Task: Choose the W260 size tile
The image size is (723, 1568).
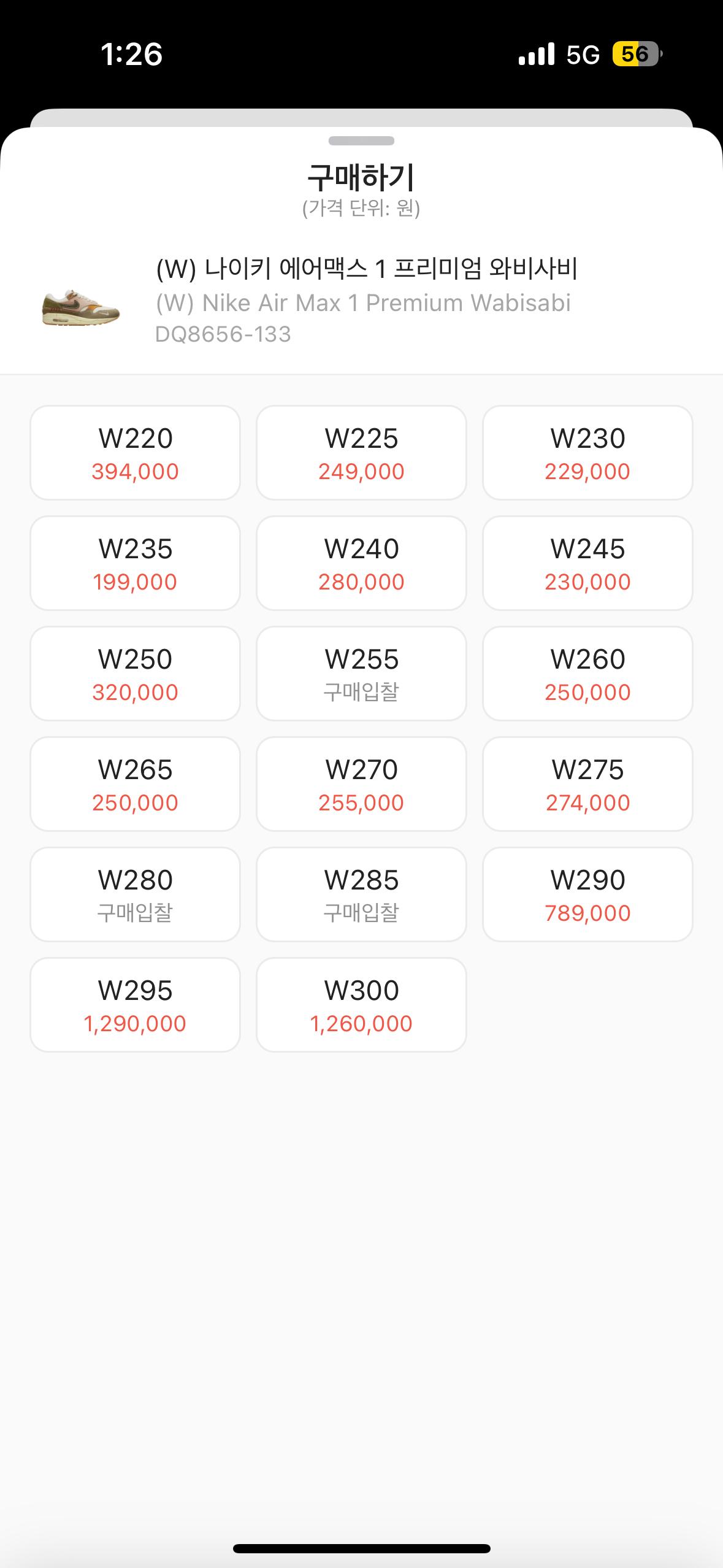Action: [587, 674]
